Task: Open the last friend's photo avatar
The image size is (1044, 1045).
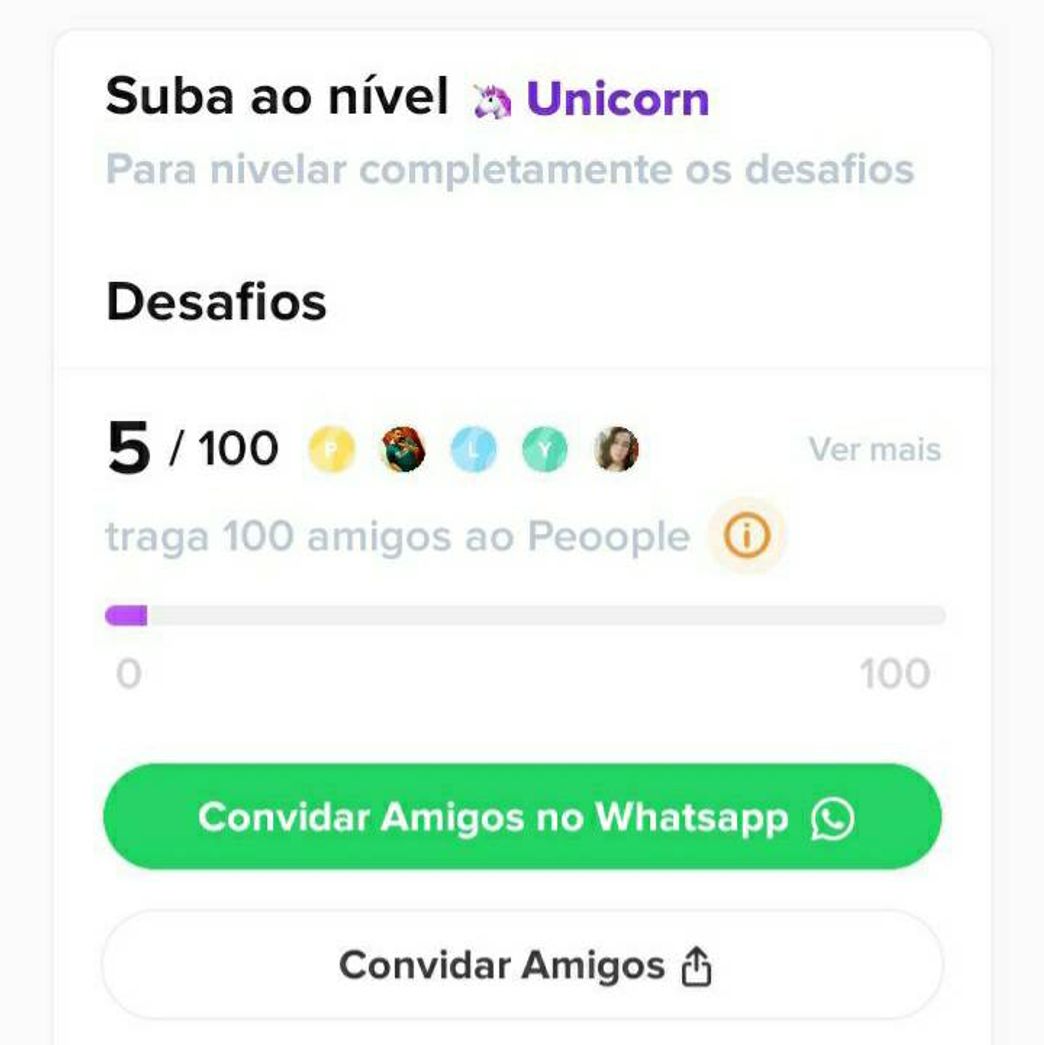Action: [614, 449]
